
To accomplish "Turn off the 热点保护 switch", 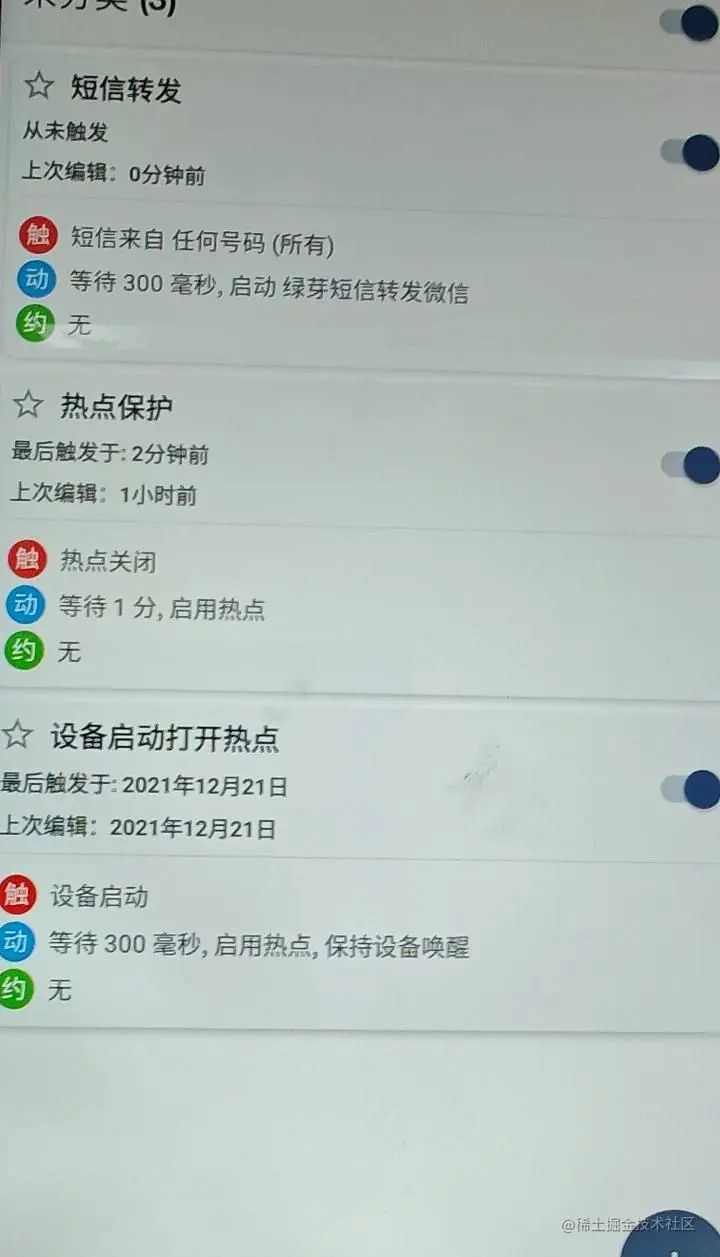I will coord(692,465).
